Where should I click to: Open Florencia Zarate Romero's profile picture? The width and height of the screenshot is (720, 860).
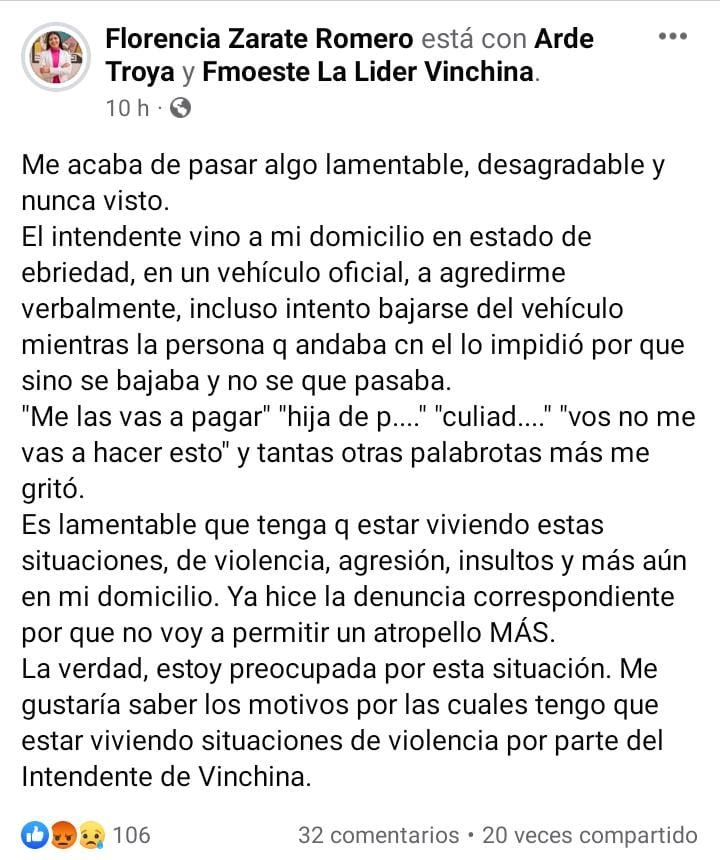tap(56, 57)
